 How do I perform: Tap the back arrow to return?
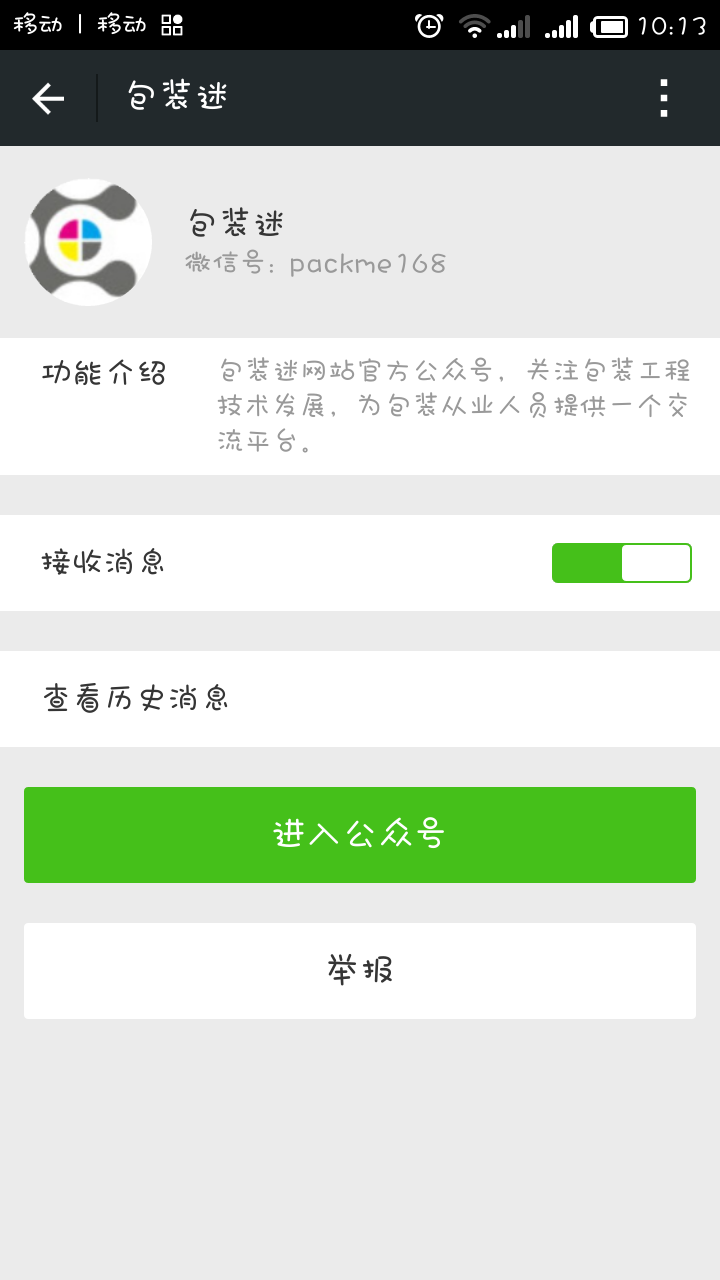47,98
